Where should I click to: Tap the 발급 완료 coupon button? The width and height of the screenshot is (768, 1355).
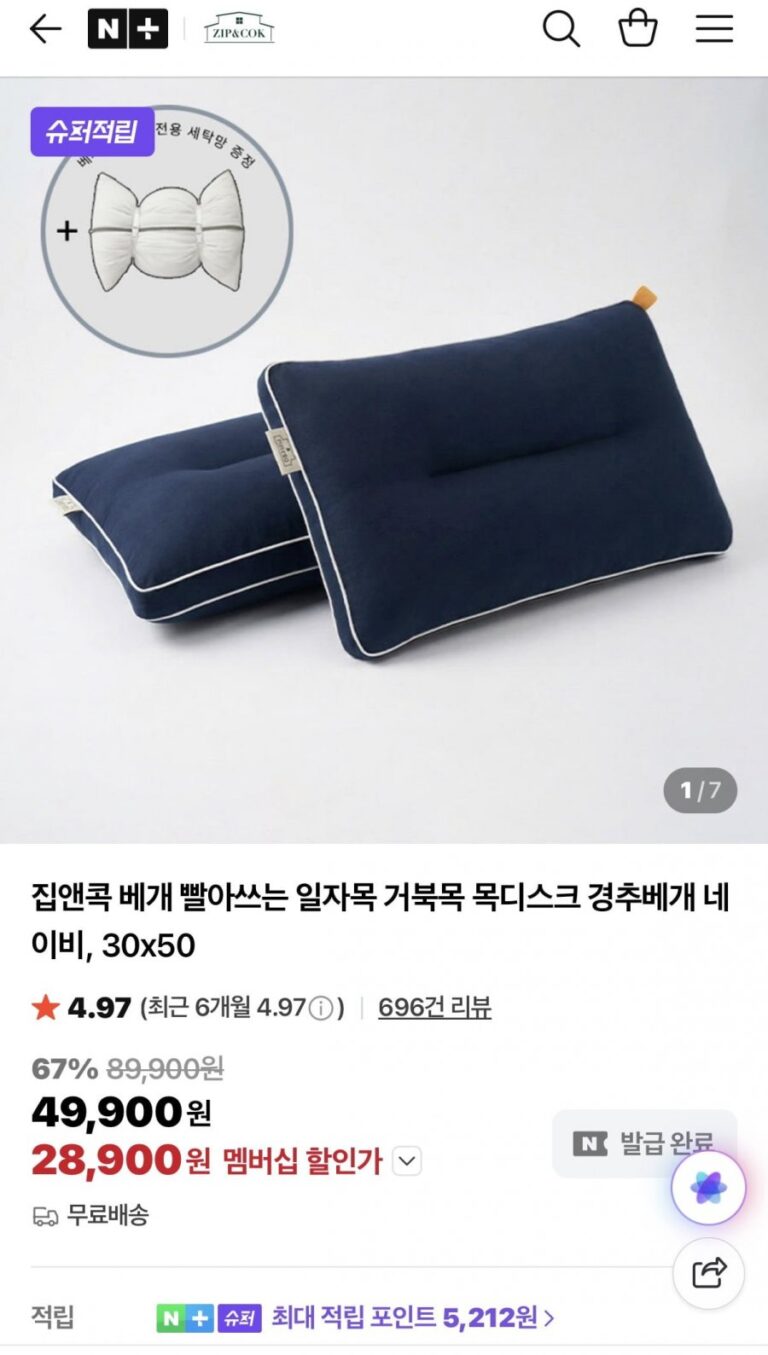click(x=643, y=1143)
